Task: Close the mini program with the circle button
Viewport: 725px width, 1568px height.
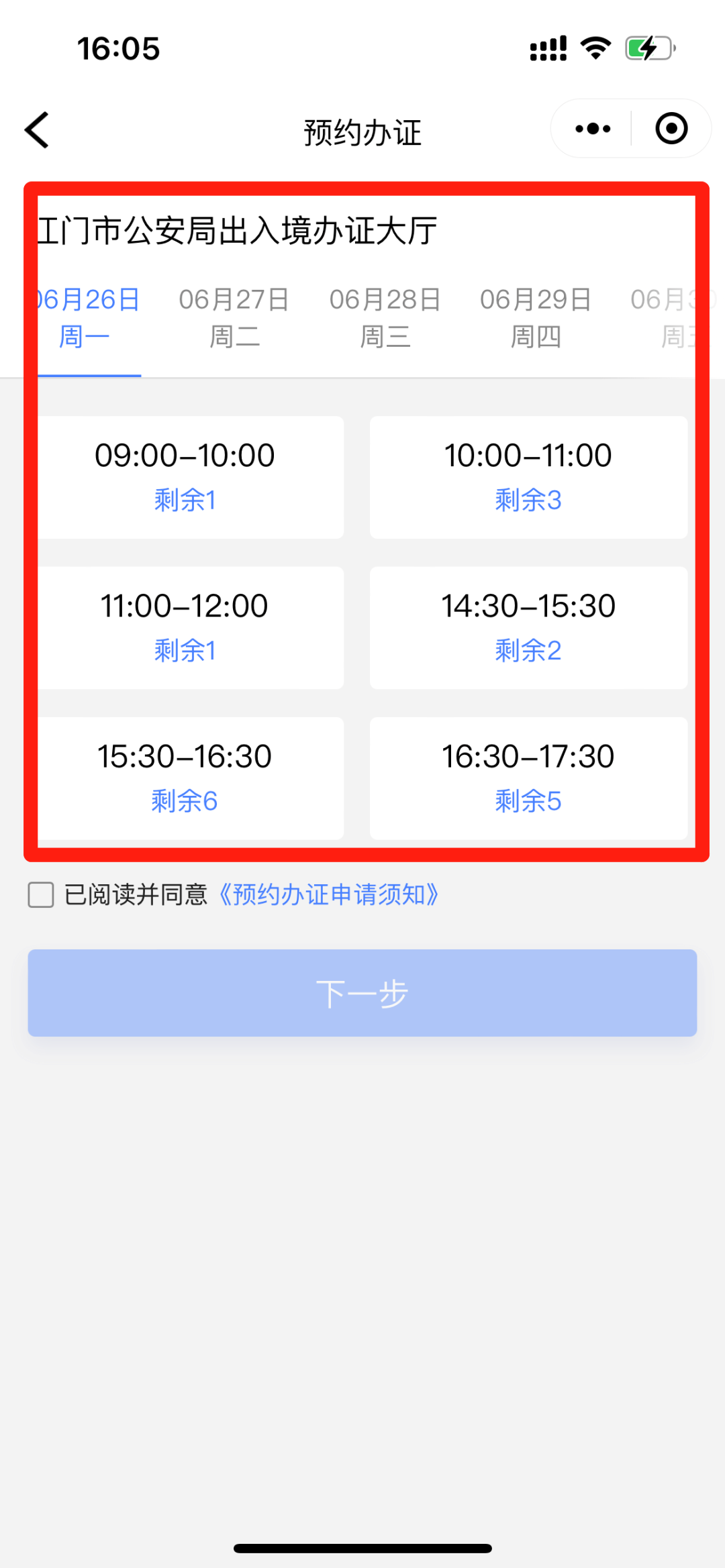Action: click(671, 129)
